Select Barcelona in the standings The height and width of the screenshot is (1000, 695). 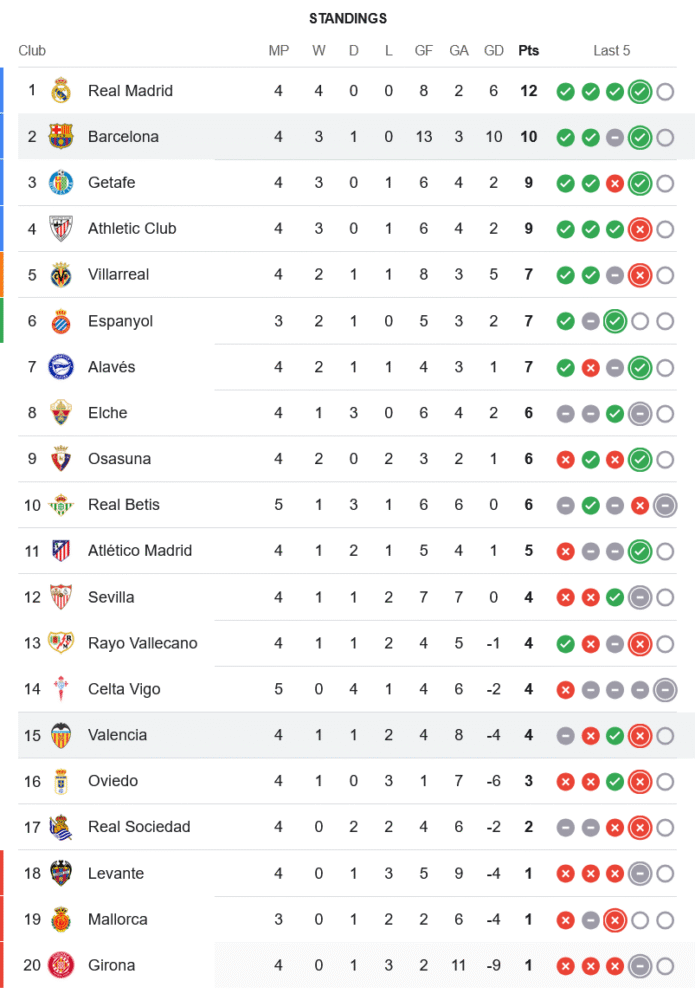coord(123,137)
